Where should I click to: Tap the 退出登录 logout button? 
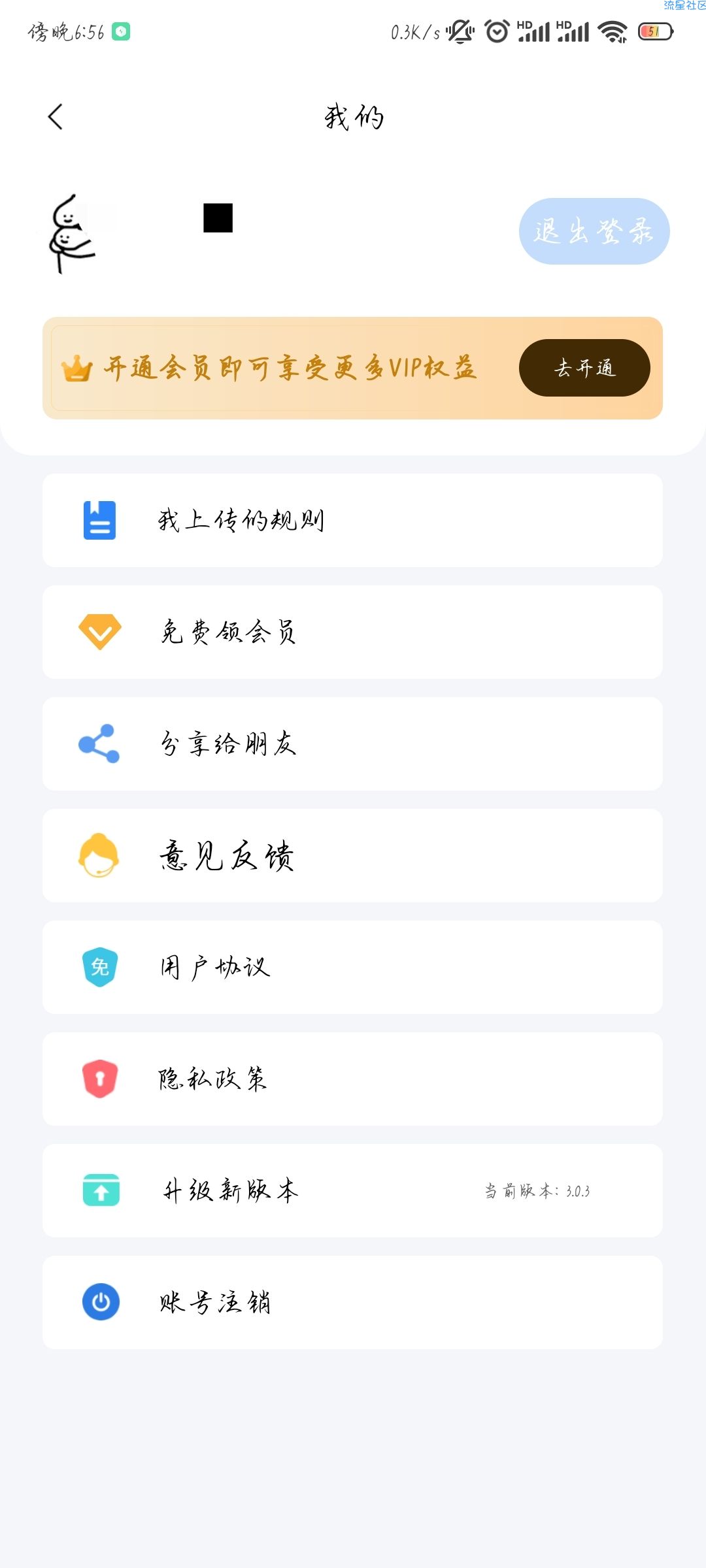(594, 231)
